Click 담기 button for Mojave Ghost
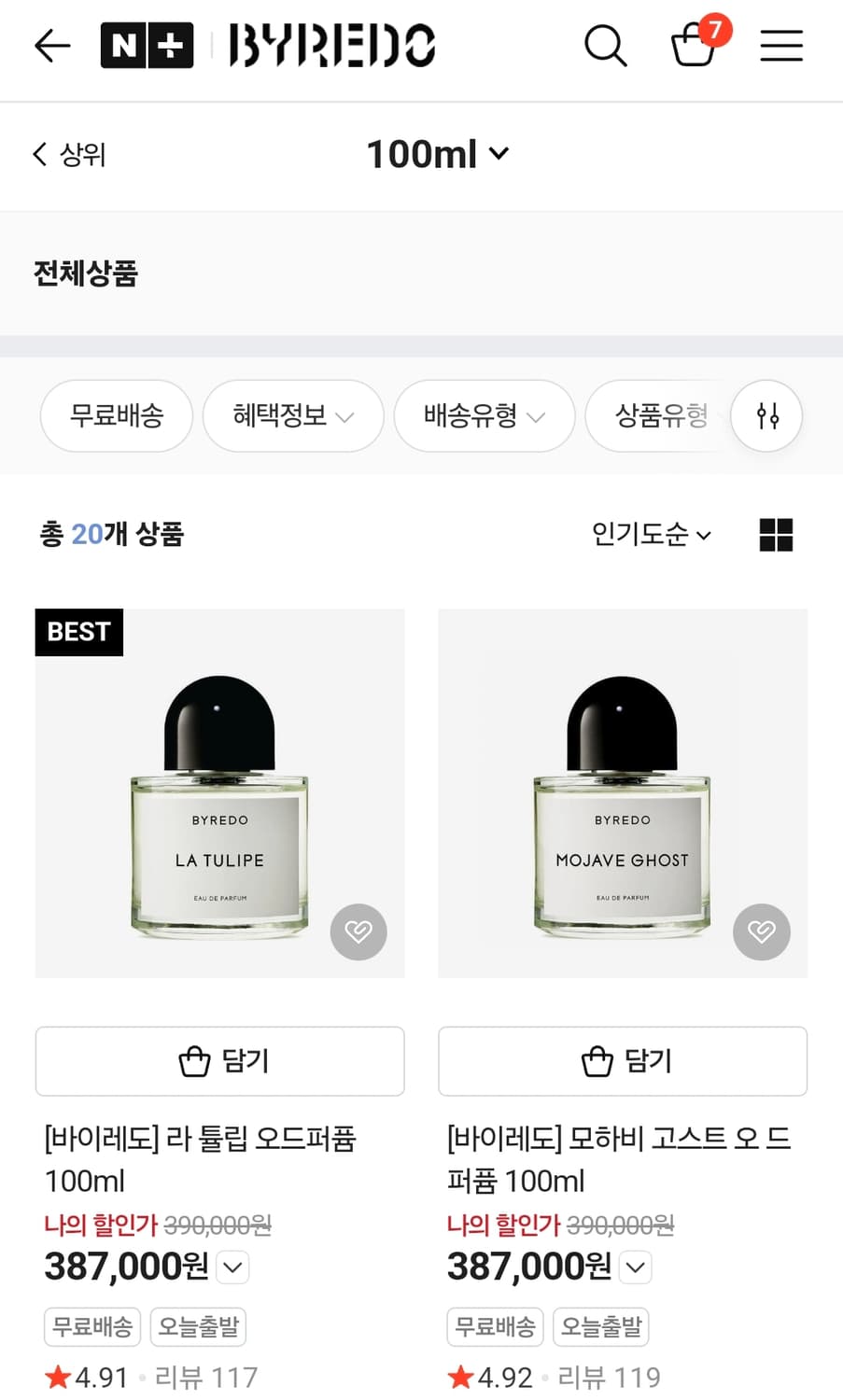 [x=622, y=1061]
